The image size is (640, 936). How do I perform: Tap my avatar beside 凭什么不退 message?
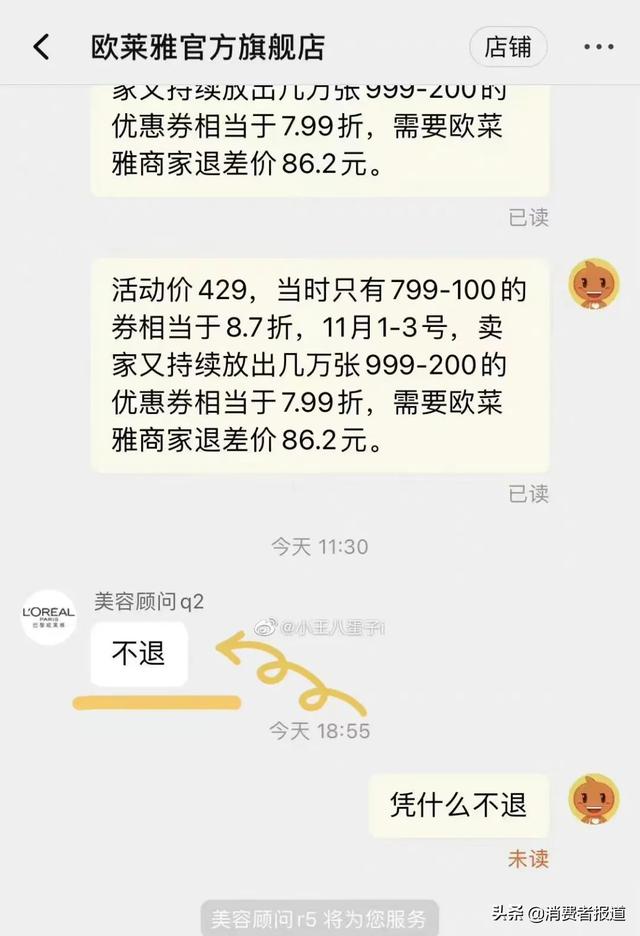point(594,799)
